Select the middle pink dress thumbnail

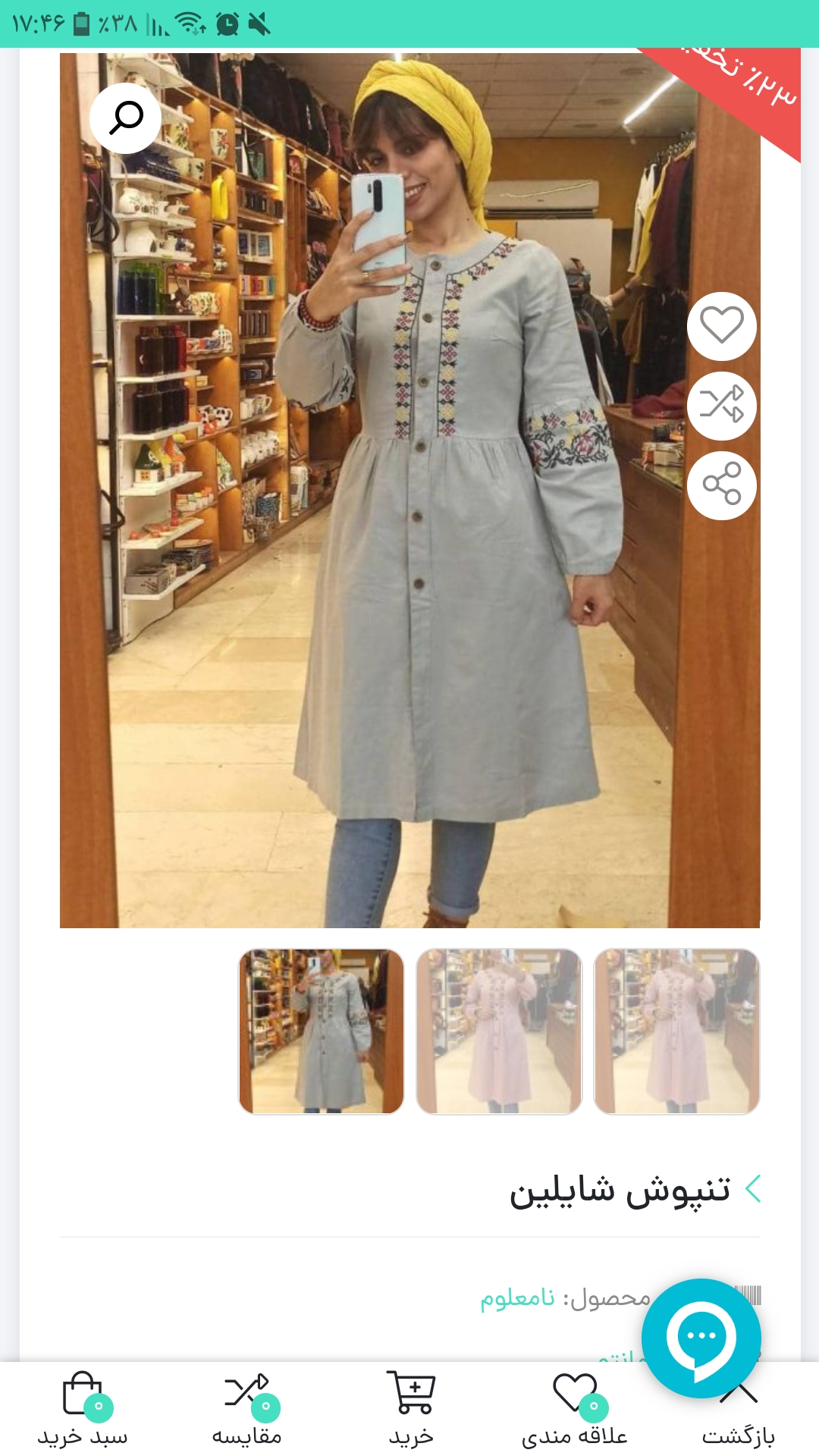(499, 1031)
